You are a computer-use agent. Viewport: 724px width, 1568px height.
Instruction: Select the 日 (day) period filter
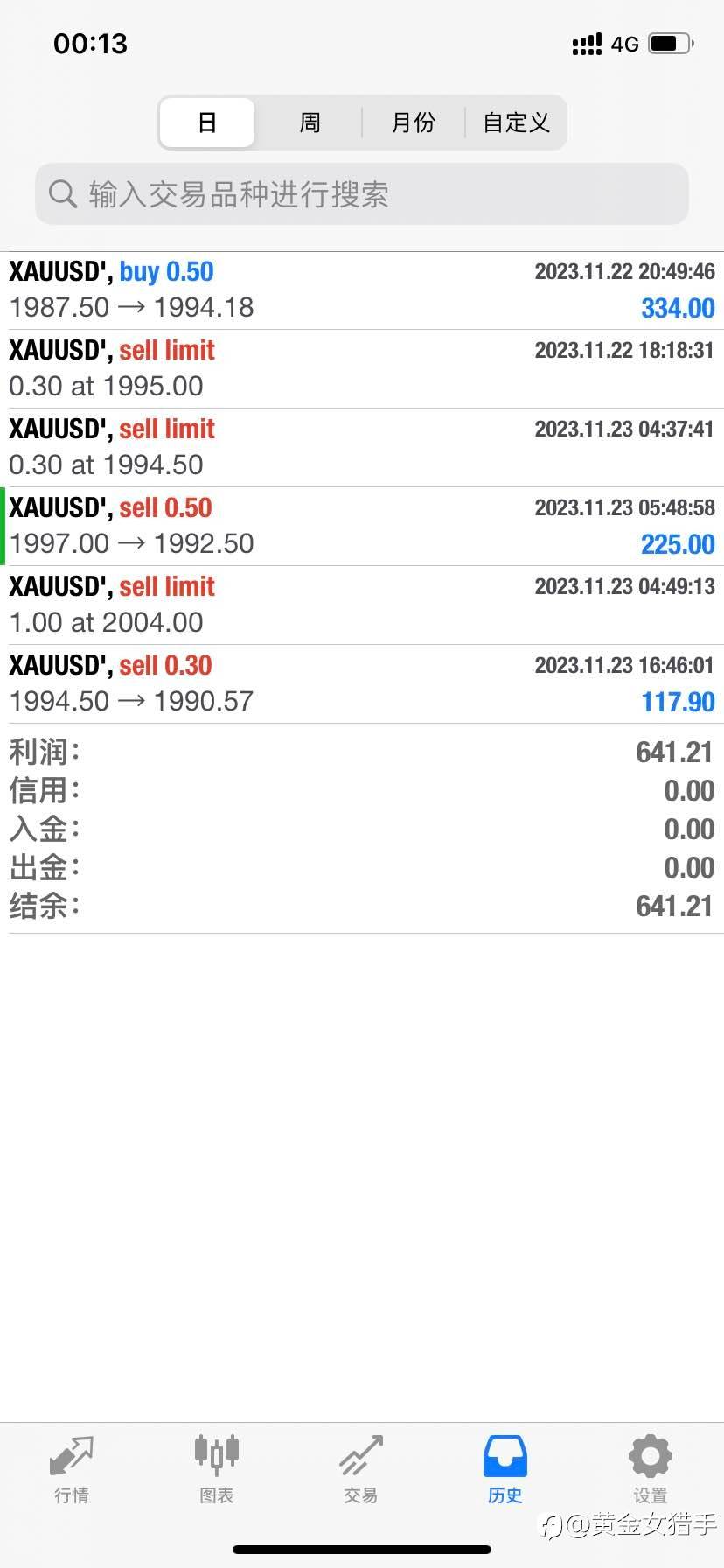207,122
